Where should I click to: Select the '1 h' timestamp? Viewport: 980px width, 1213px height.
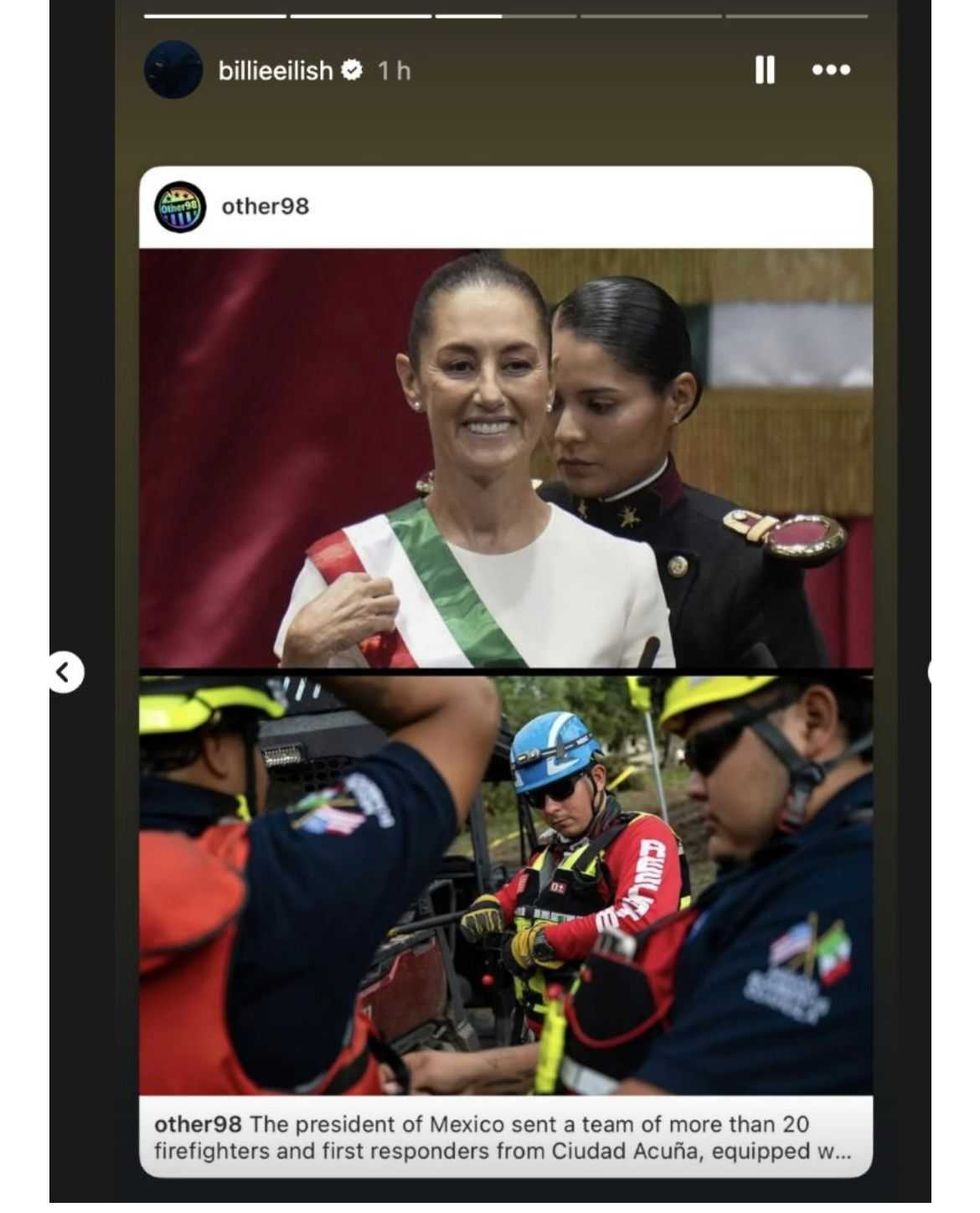[394, 71]
